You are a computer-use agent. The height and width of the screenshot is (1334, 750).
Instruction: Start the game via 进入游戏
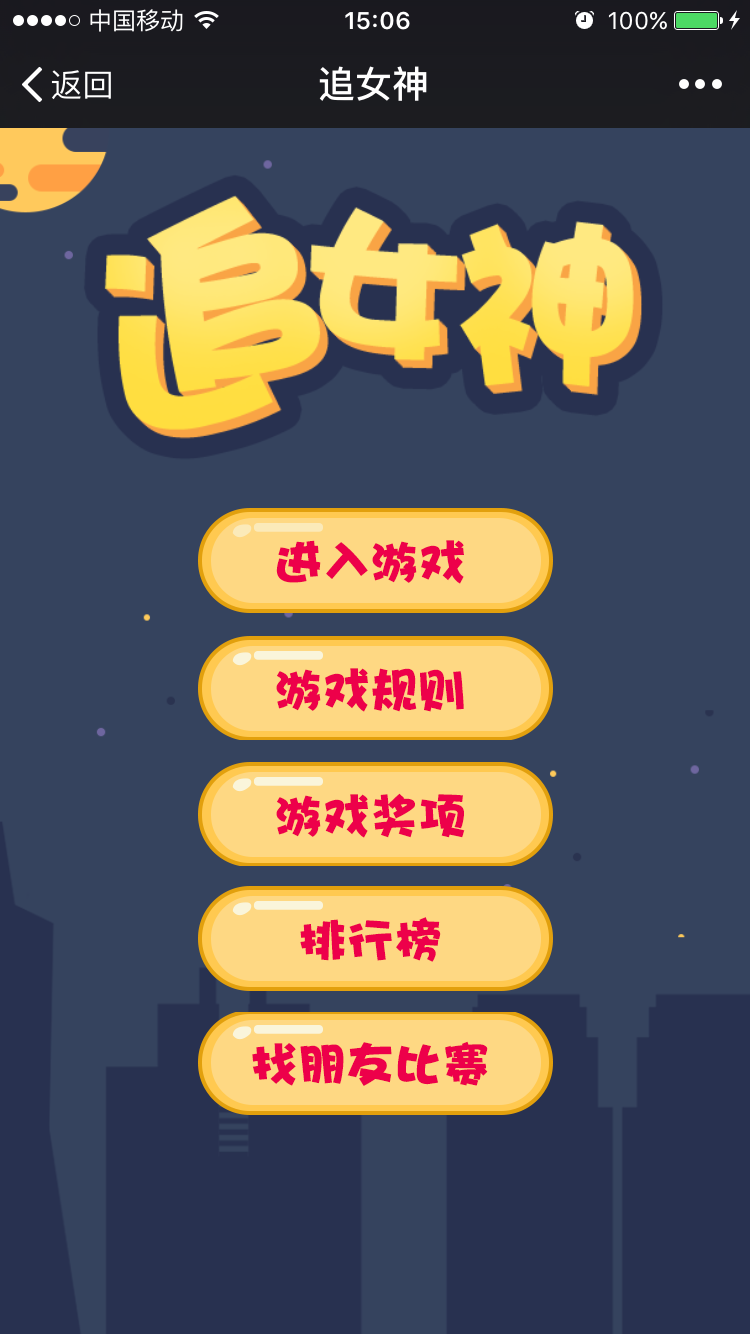[375, 561]
